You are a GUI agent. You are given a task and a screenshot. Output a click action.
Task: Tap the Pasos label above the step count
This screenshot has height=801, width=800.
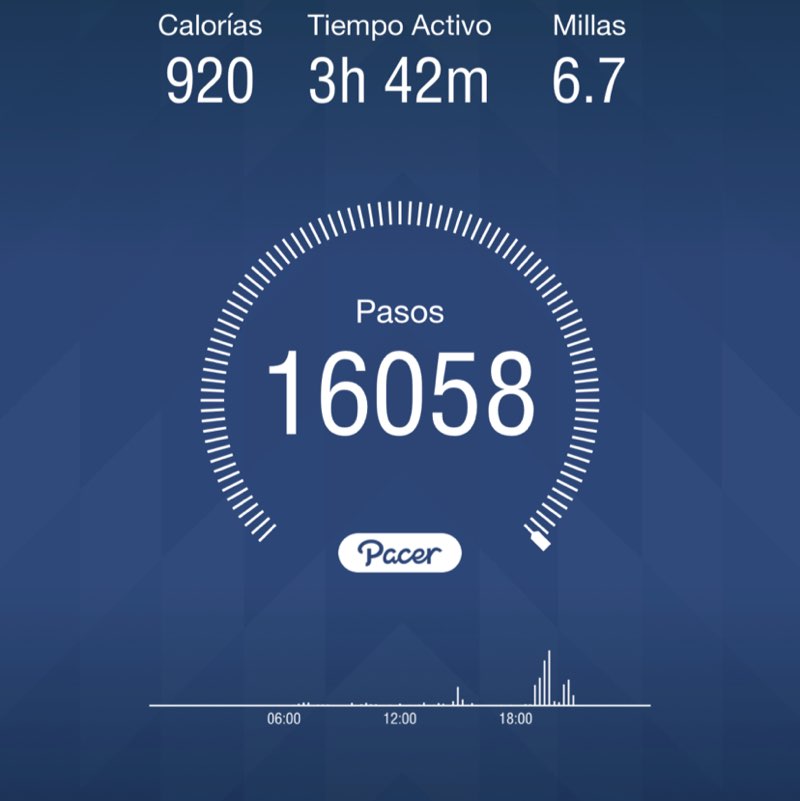coord(399,312)
